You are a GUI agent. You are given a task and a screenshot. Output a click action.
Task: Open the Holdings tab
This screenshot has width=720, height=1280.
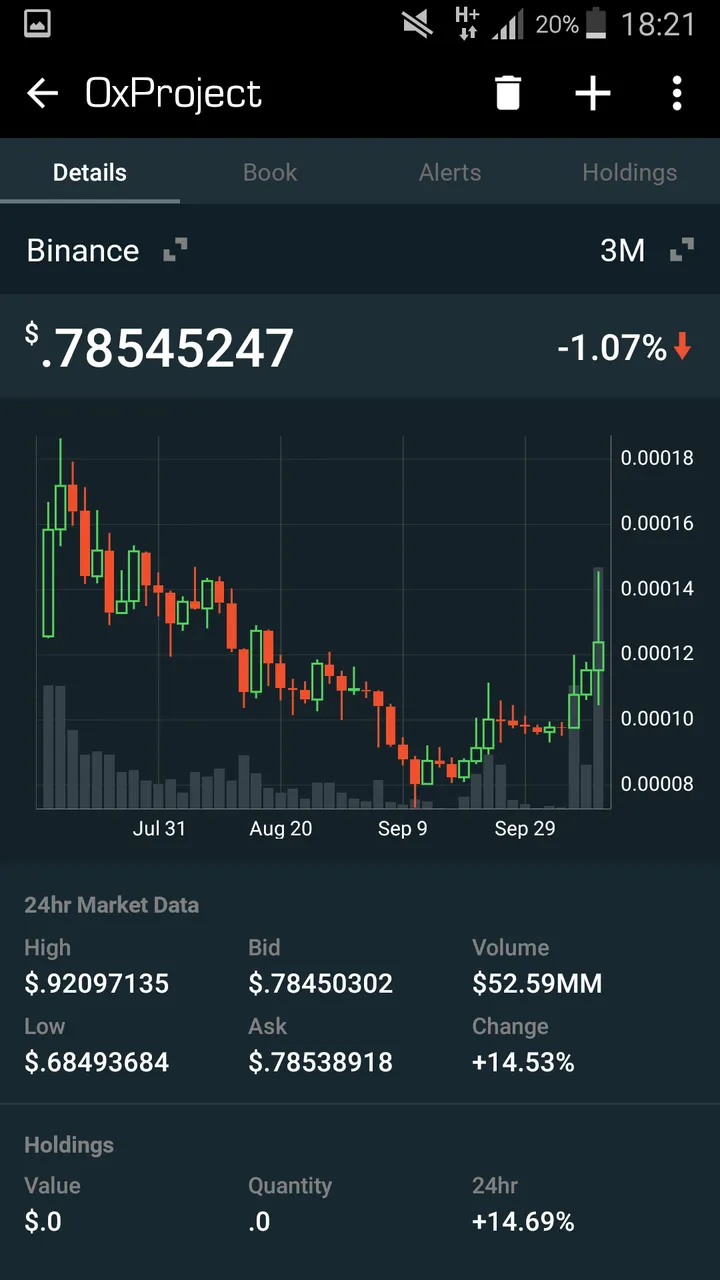tap(630, 172)
